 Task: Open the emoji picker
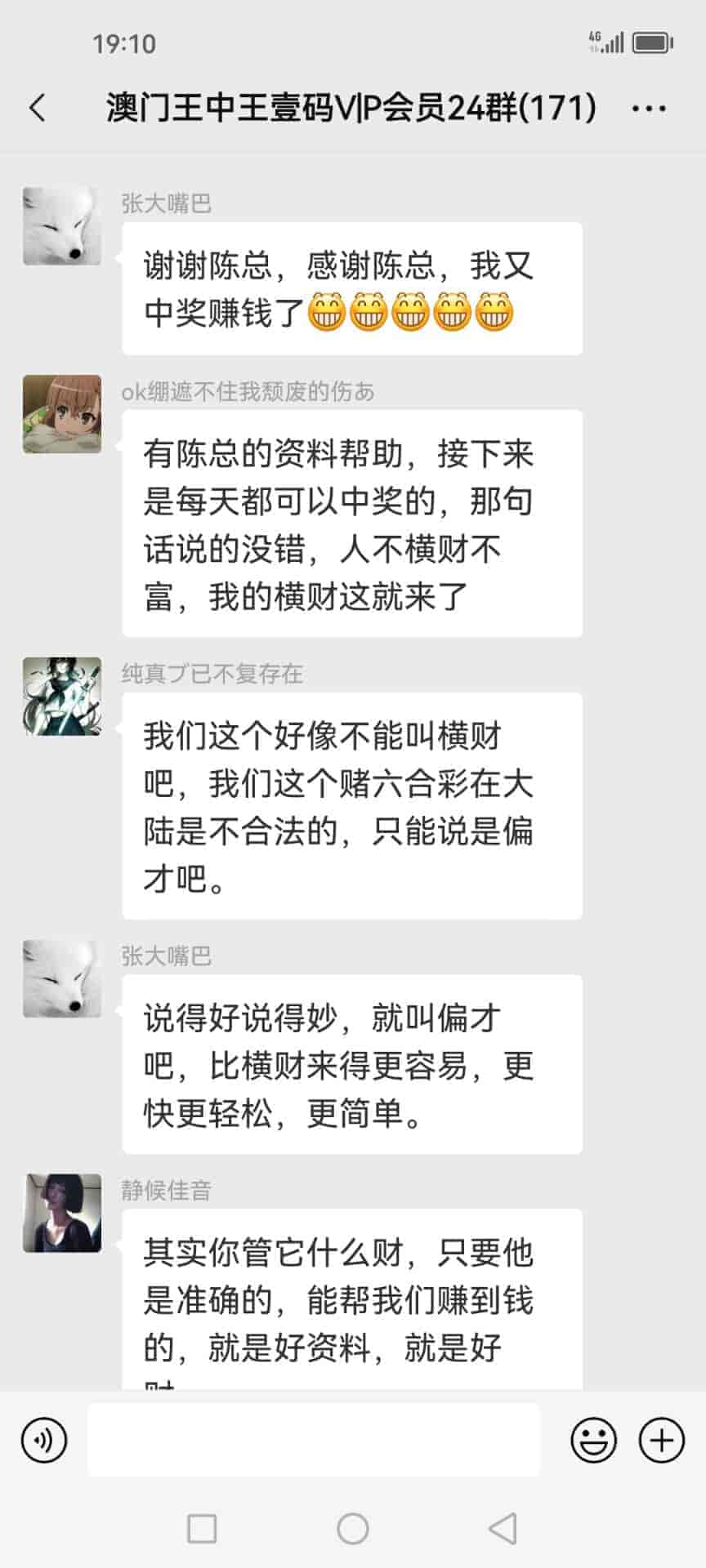pos(593,1440)
